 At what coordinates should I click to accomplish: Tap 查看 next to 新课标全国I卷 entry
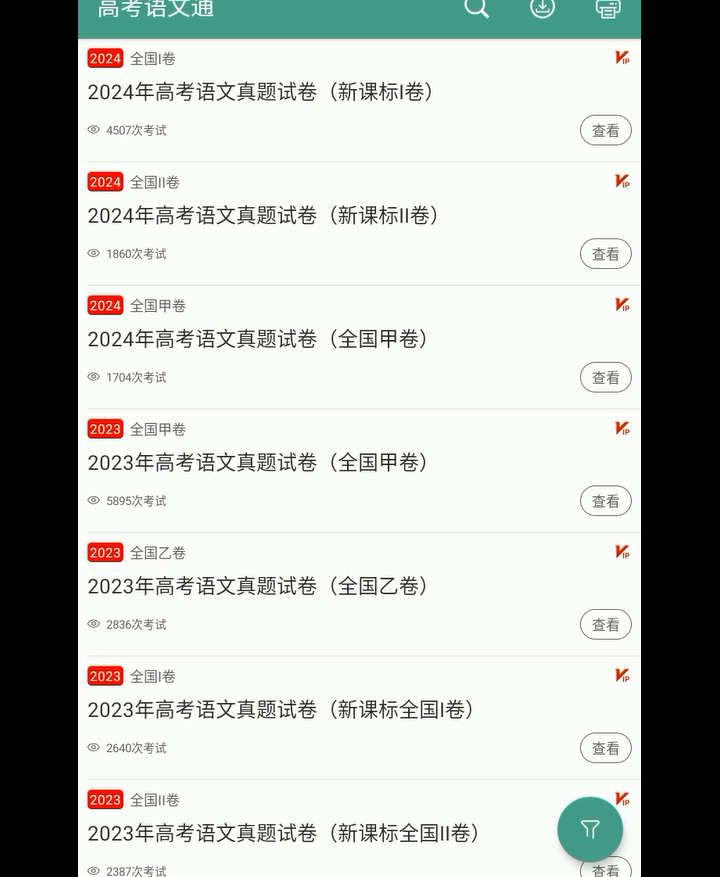[x=606, y=747]
